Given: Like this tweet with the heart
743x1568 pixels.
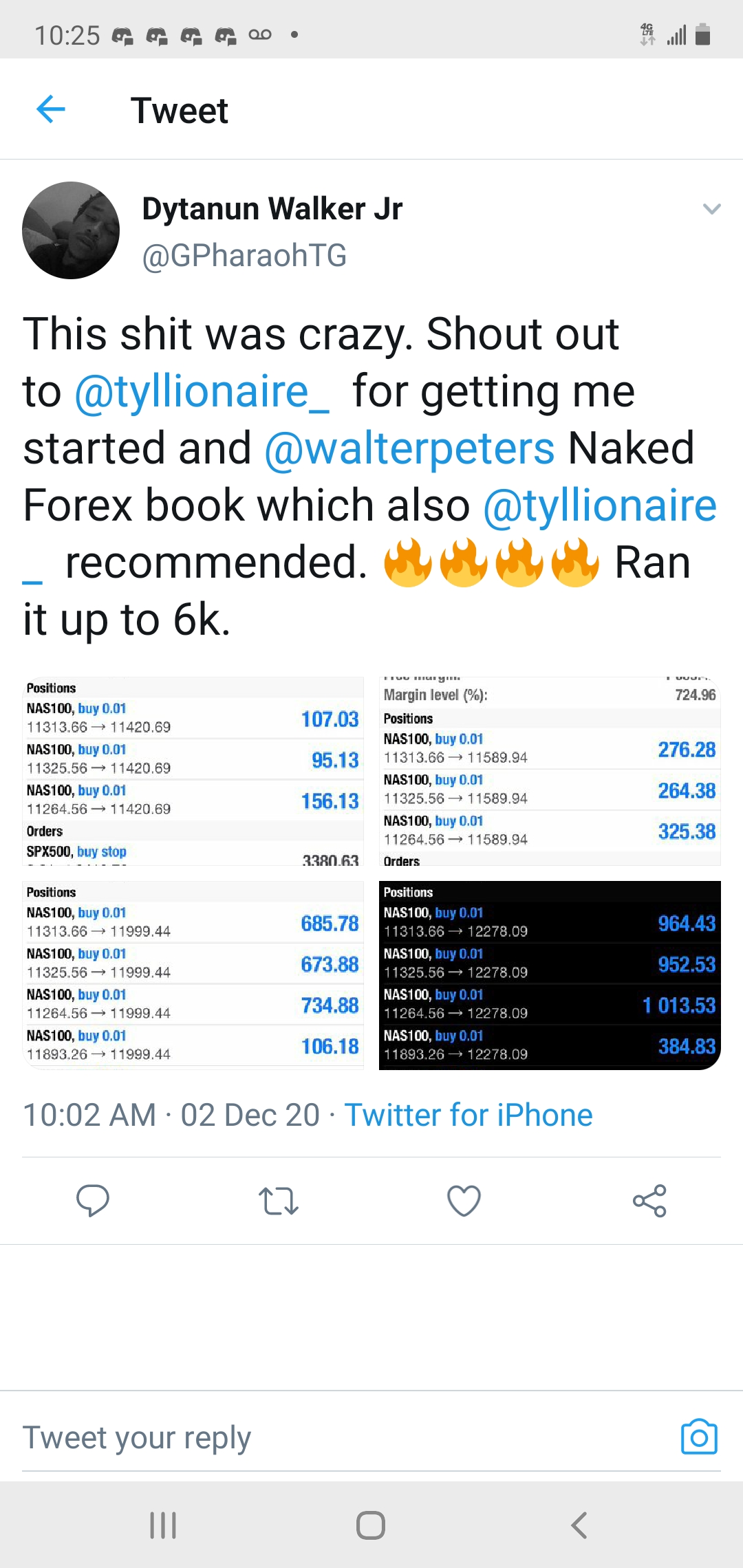Looking at the screenshot, I should [464, 1201].
